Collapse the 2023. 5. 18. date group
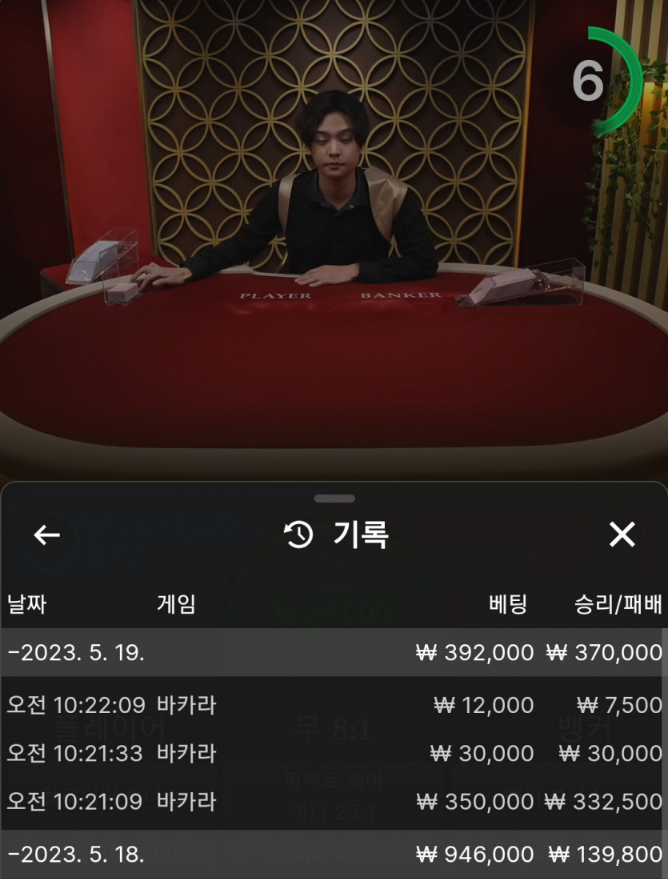 pyautogui.click(x=78, y=855)
